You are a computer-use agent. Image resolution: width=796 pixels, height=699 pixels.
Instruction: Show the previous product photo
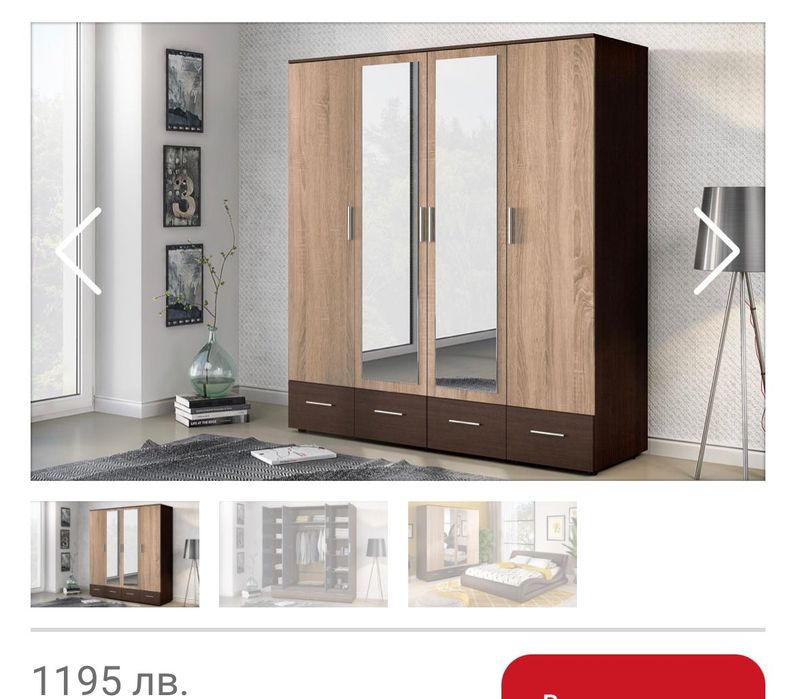pos(79,251)
